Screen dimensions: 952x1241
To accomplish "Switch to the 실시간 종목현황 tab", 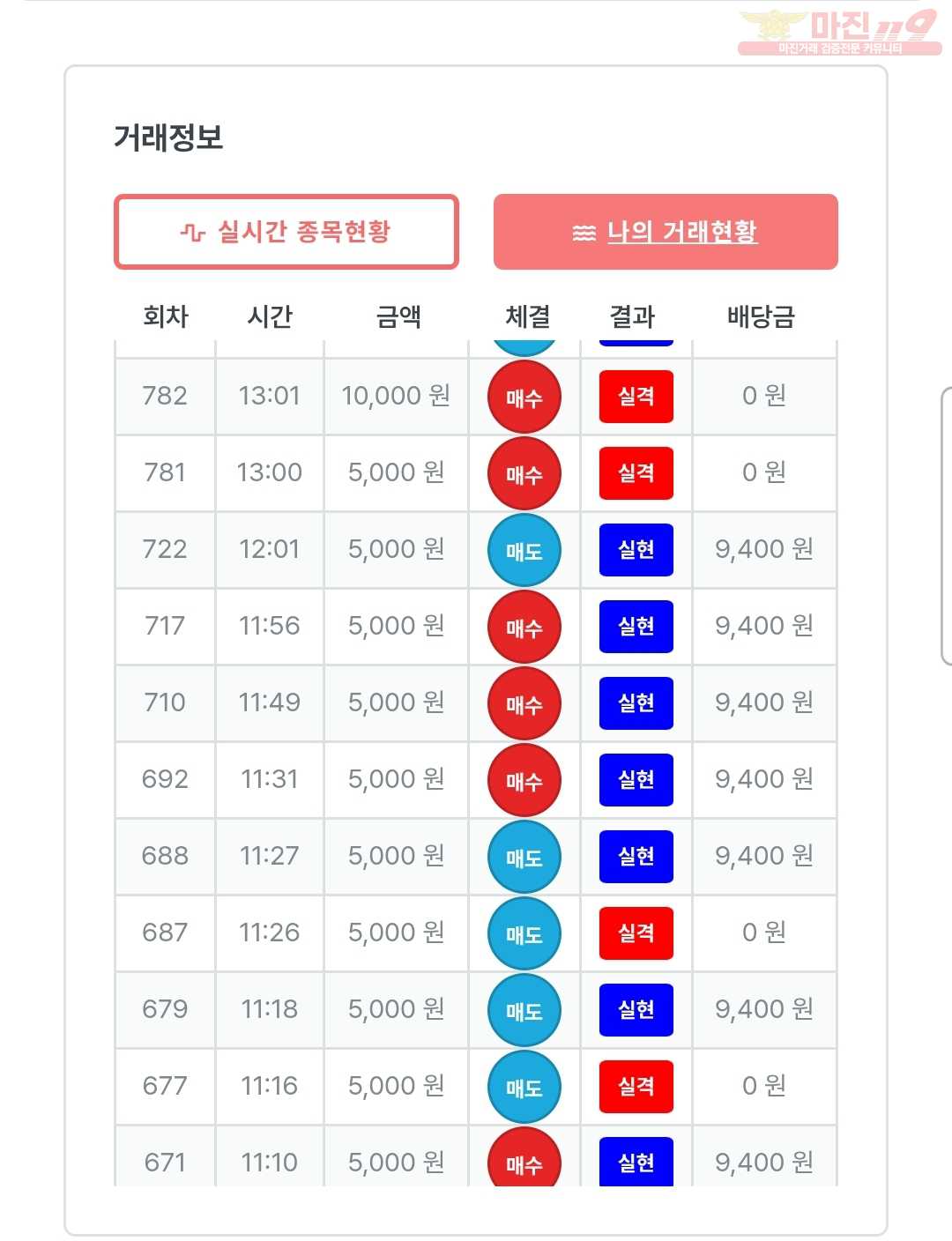I will tap(286, 232).
